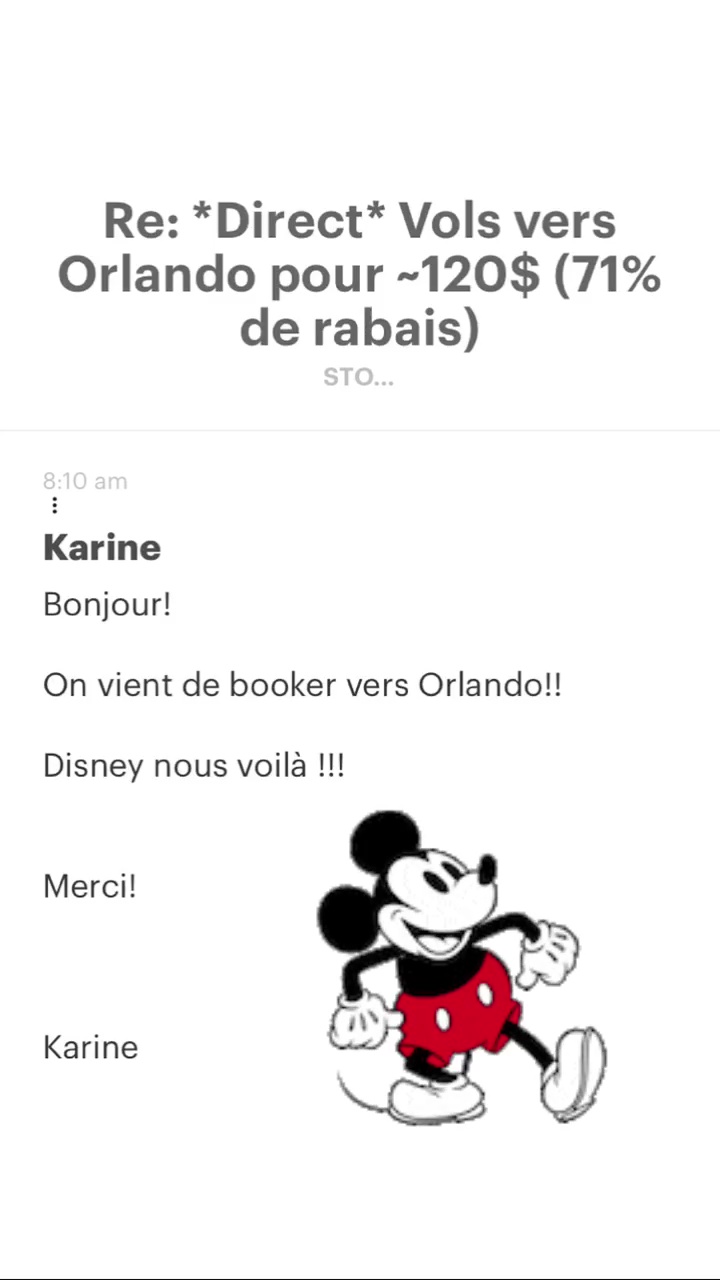Click the Disney nous voilà line
This screenshot has height=1280, width=720.
(194, 765)
